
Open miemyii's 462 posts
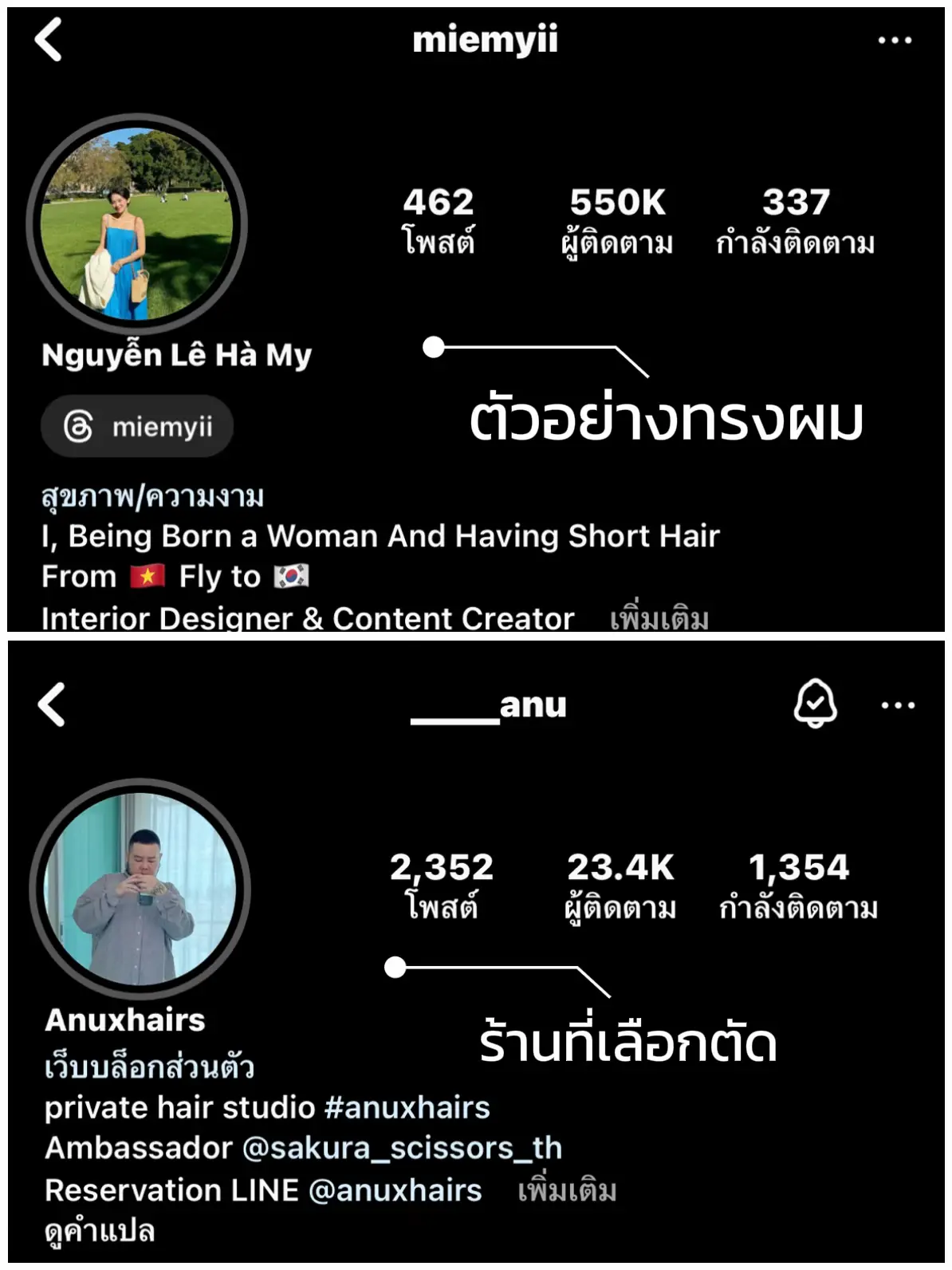coord(438,217)
